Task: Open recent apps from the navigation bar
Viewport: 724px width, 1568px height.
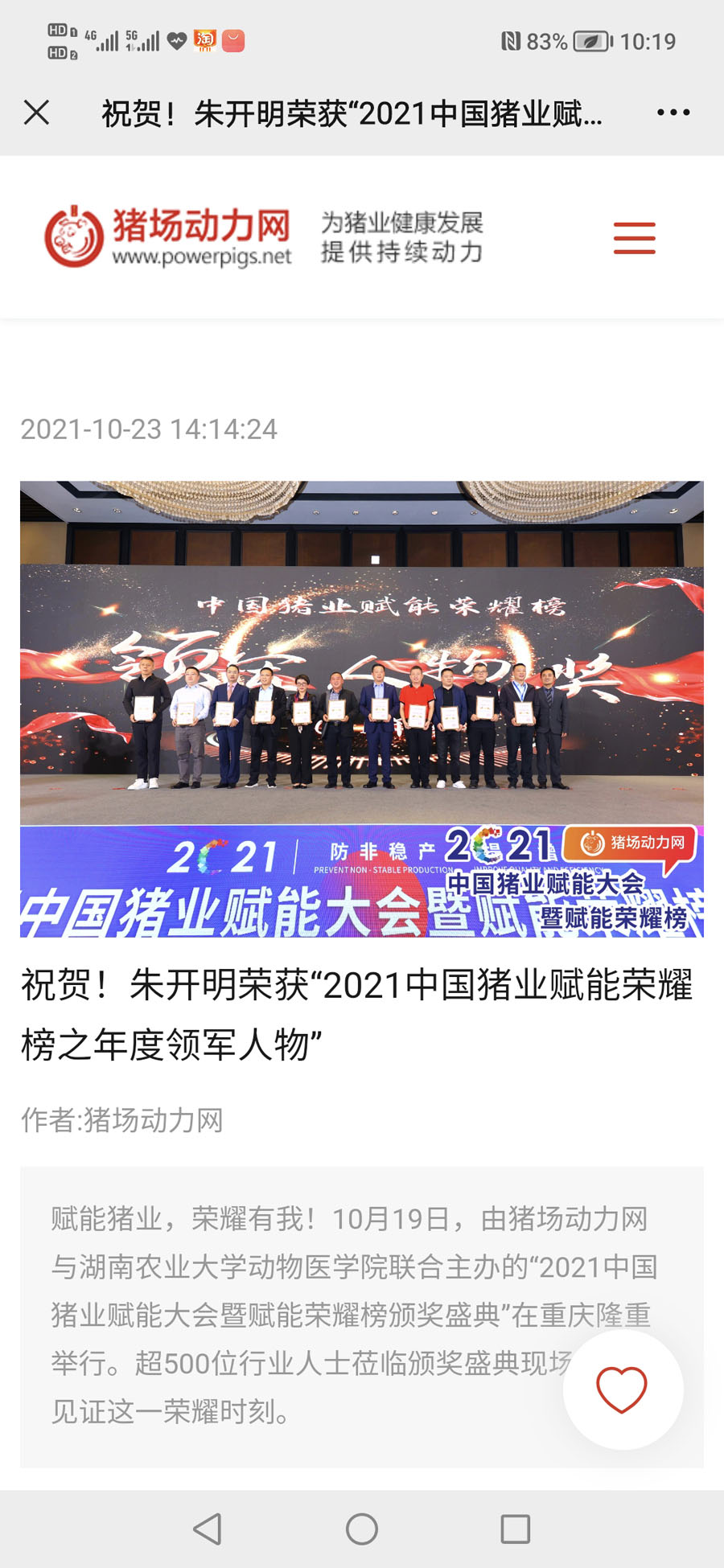Action: (x=515, y=1529)
